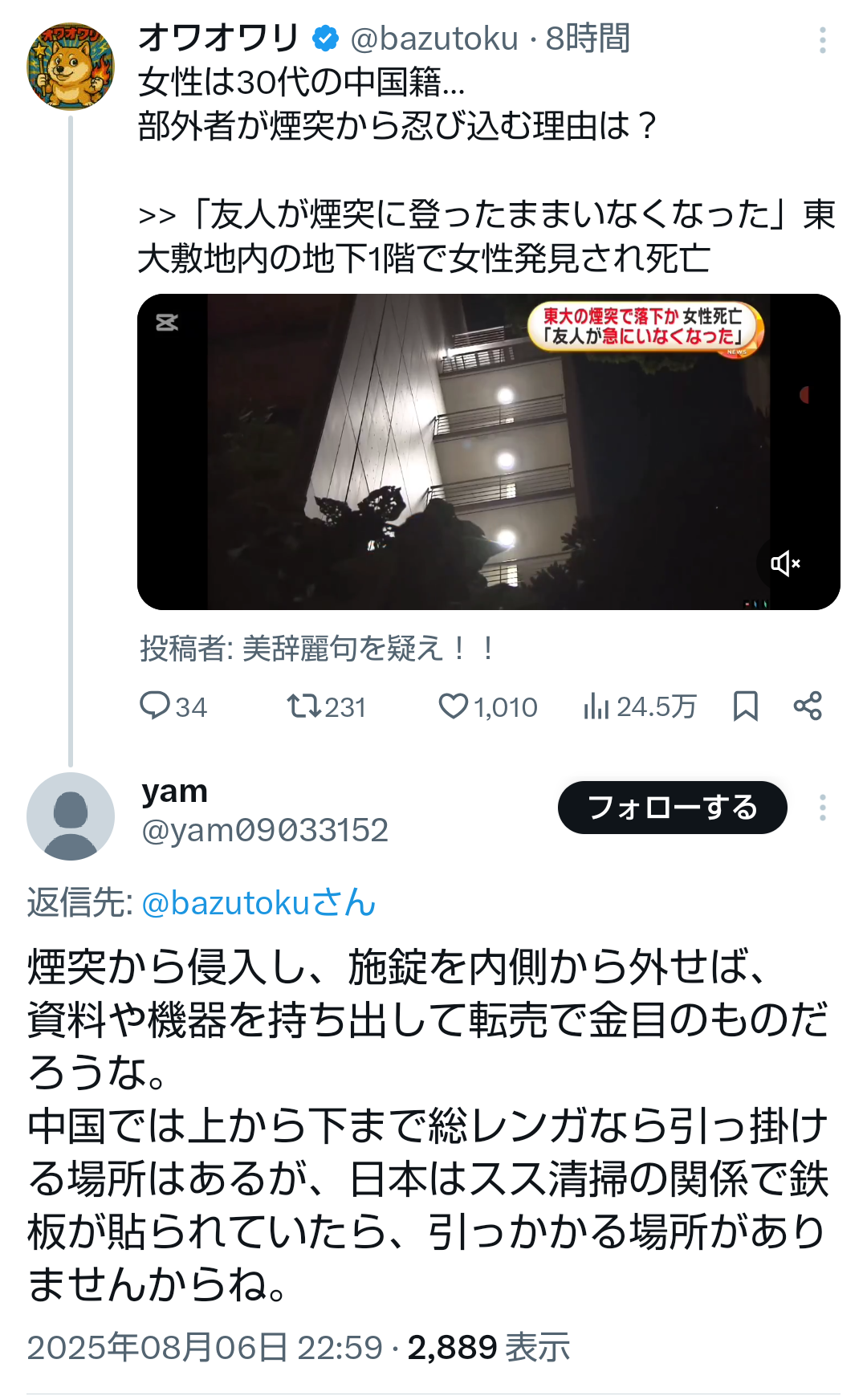Open overflow menu on yam's reply
Viewport: 867px width, 1400px height.
point(822,808)
